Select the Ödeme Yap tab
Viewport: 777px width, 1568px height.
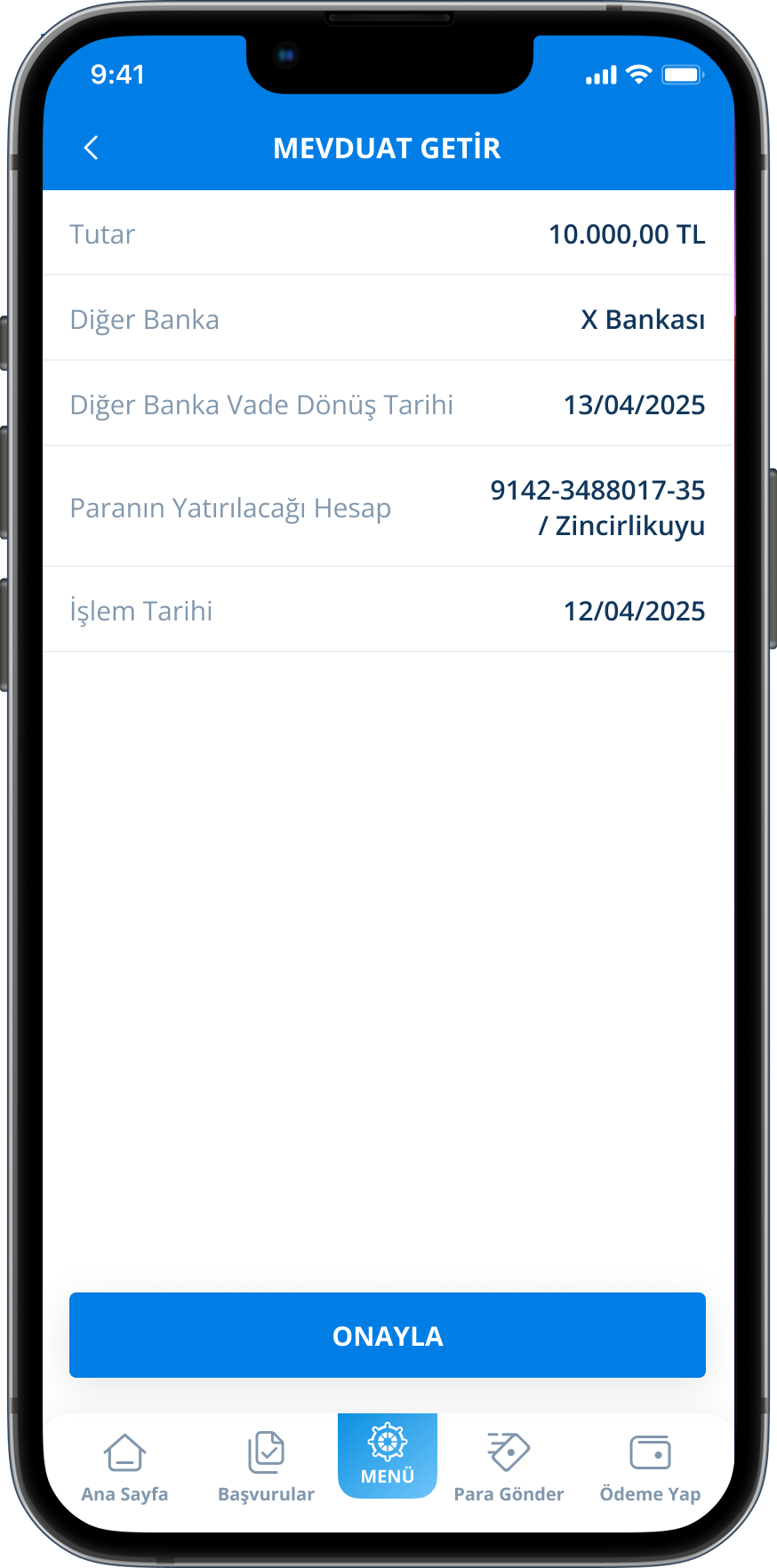pos(650,1468)
